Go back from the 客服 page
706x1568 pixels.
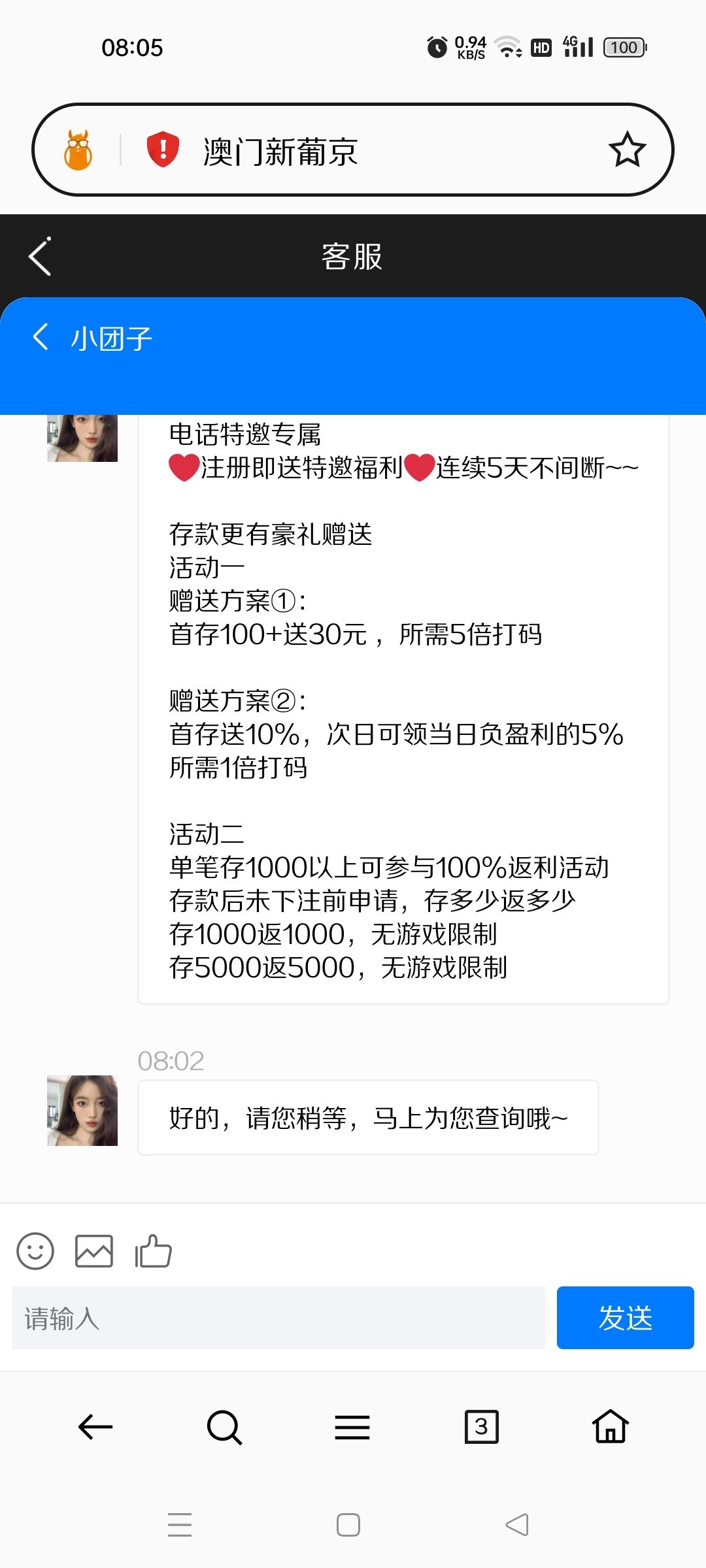point(41,256)
